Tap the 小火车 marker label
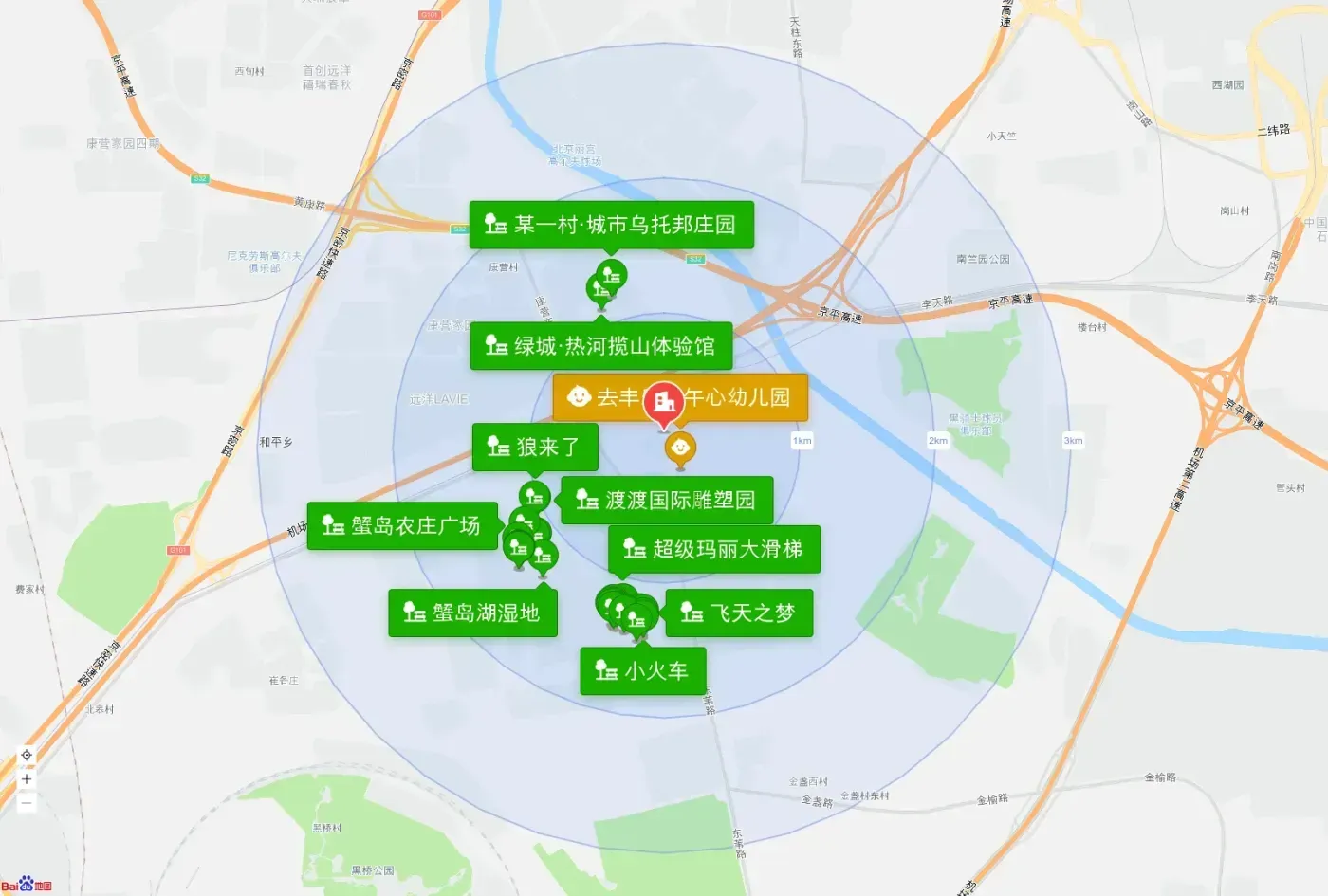 tap(643, 671)
